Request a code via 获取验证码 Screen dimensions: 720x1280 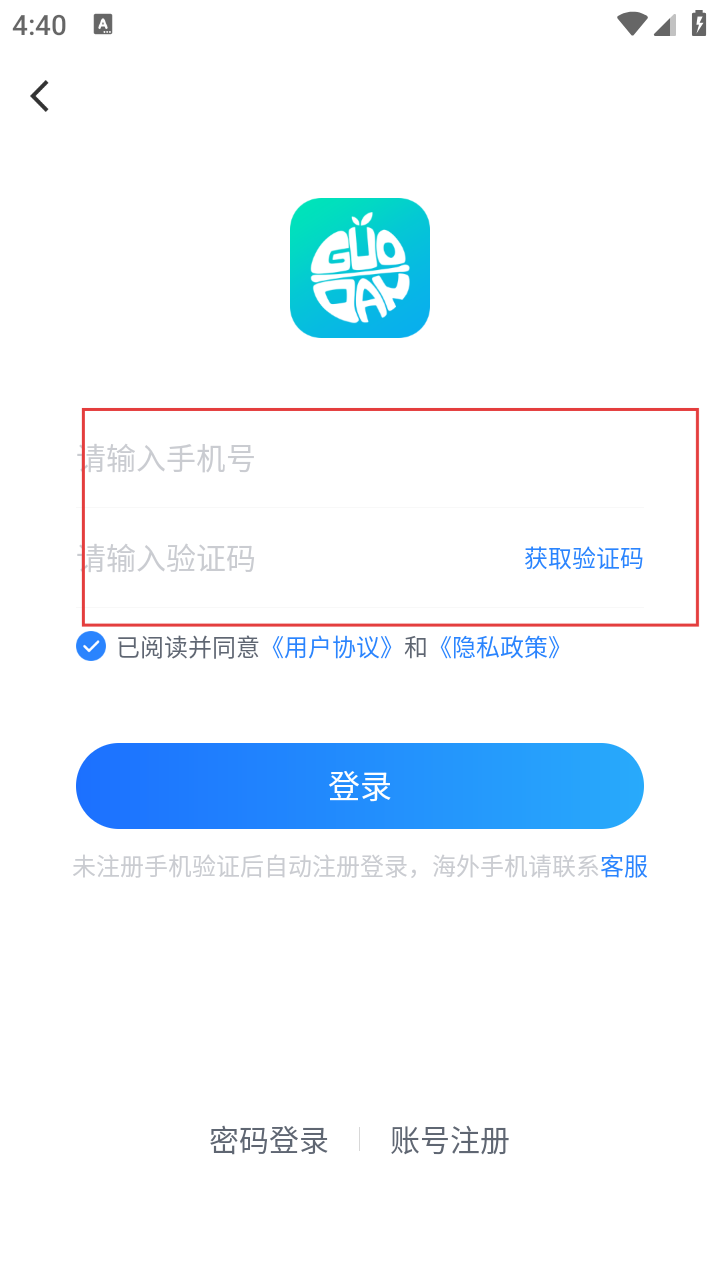coord(583,558)
